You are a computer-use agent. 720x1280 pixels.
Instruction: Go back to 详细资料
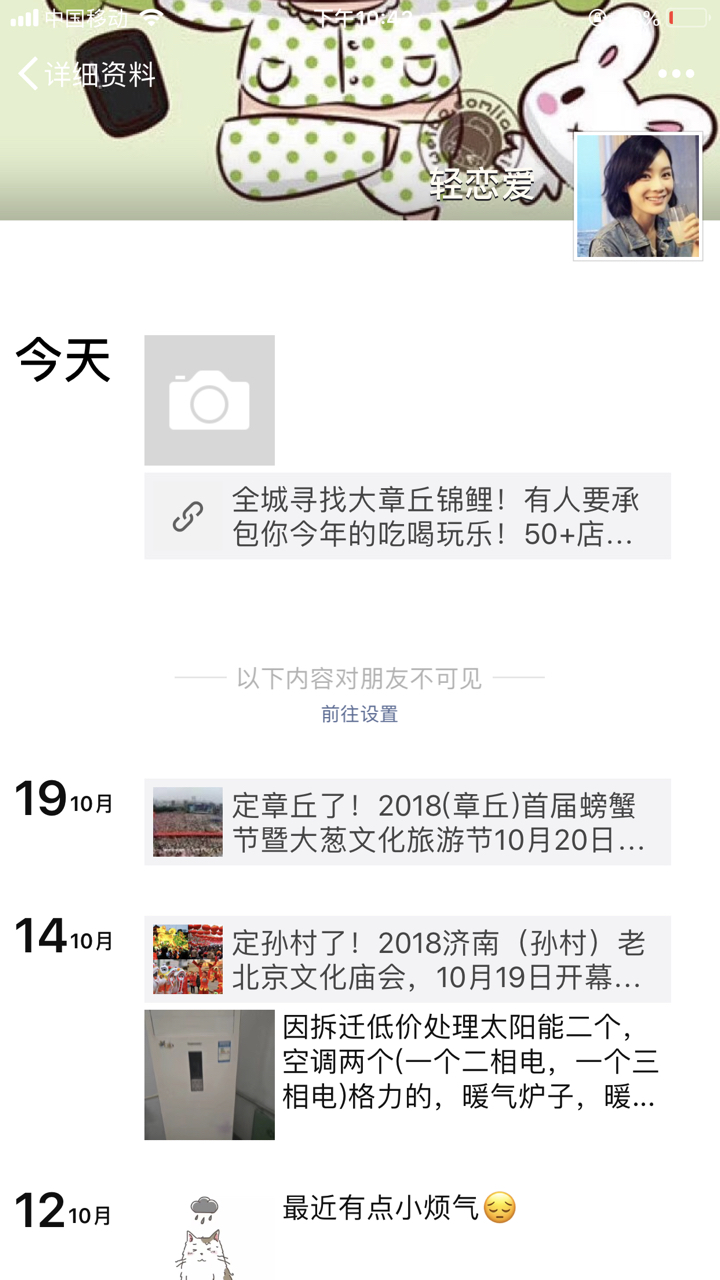[86, 74]
